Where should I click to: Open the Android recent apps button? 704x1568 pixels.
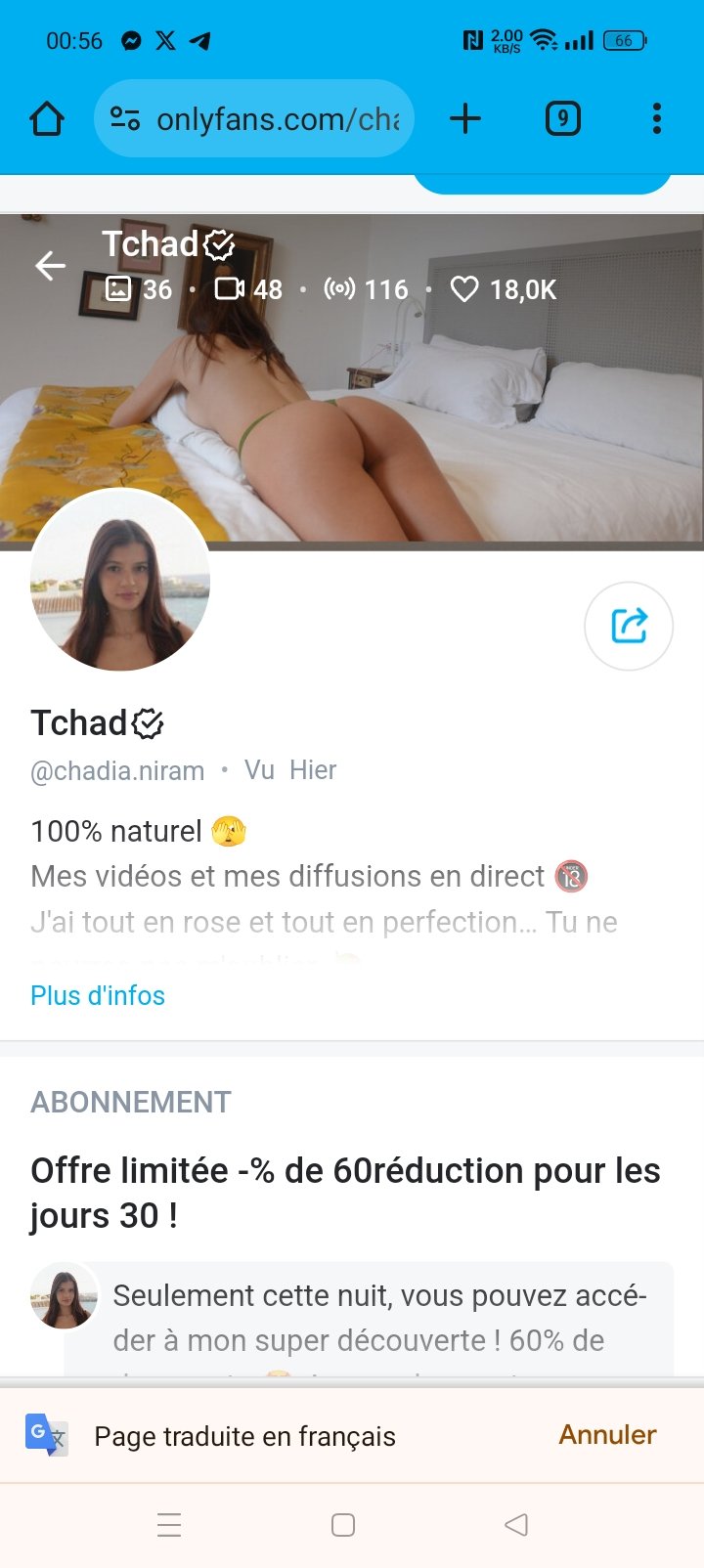coord(169,1524)
